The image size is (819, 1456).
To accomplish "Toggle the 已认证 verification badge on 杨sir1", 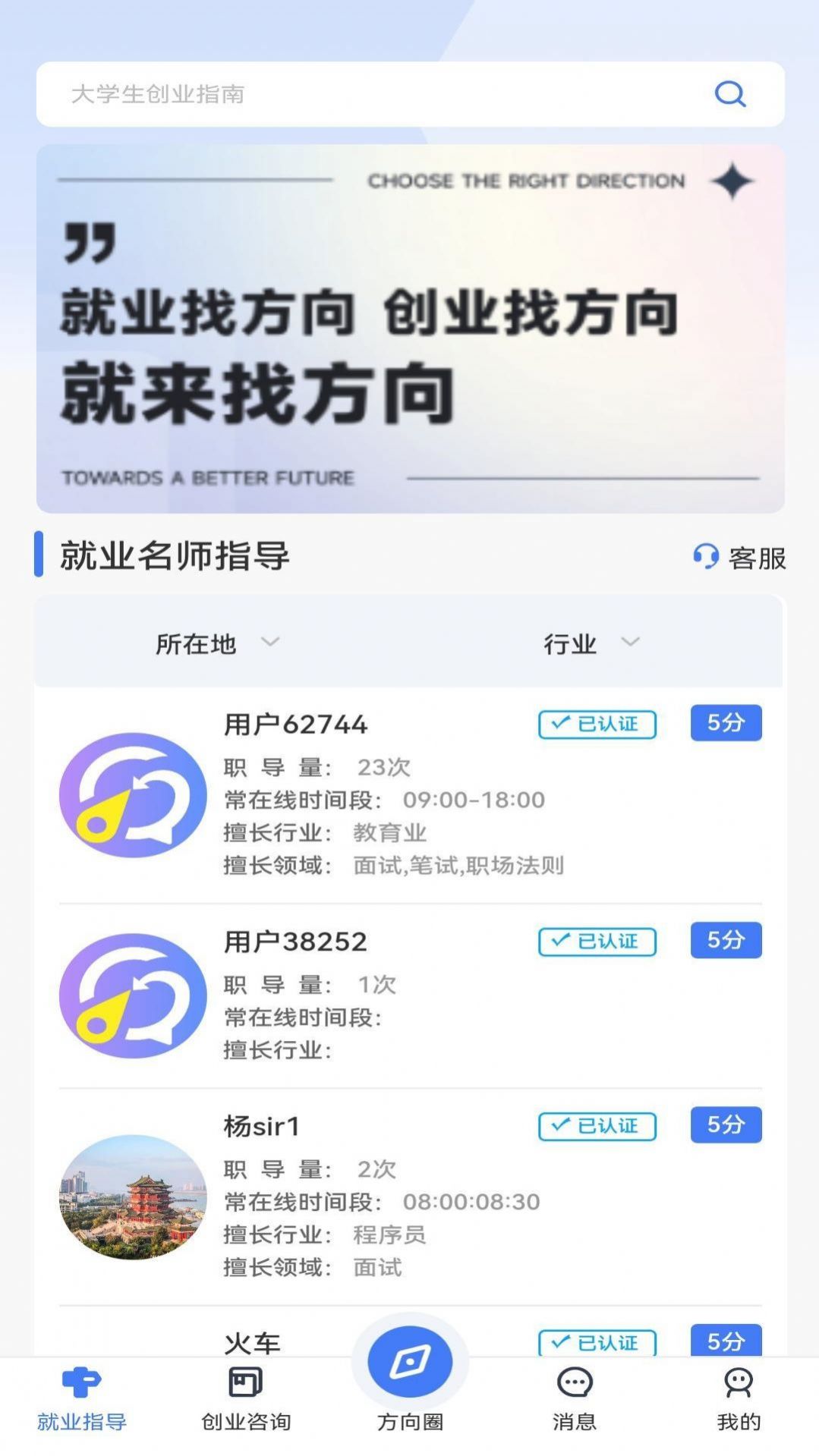I will point(596,1127).
